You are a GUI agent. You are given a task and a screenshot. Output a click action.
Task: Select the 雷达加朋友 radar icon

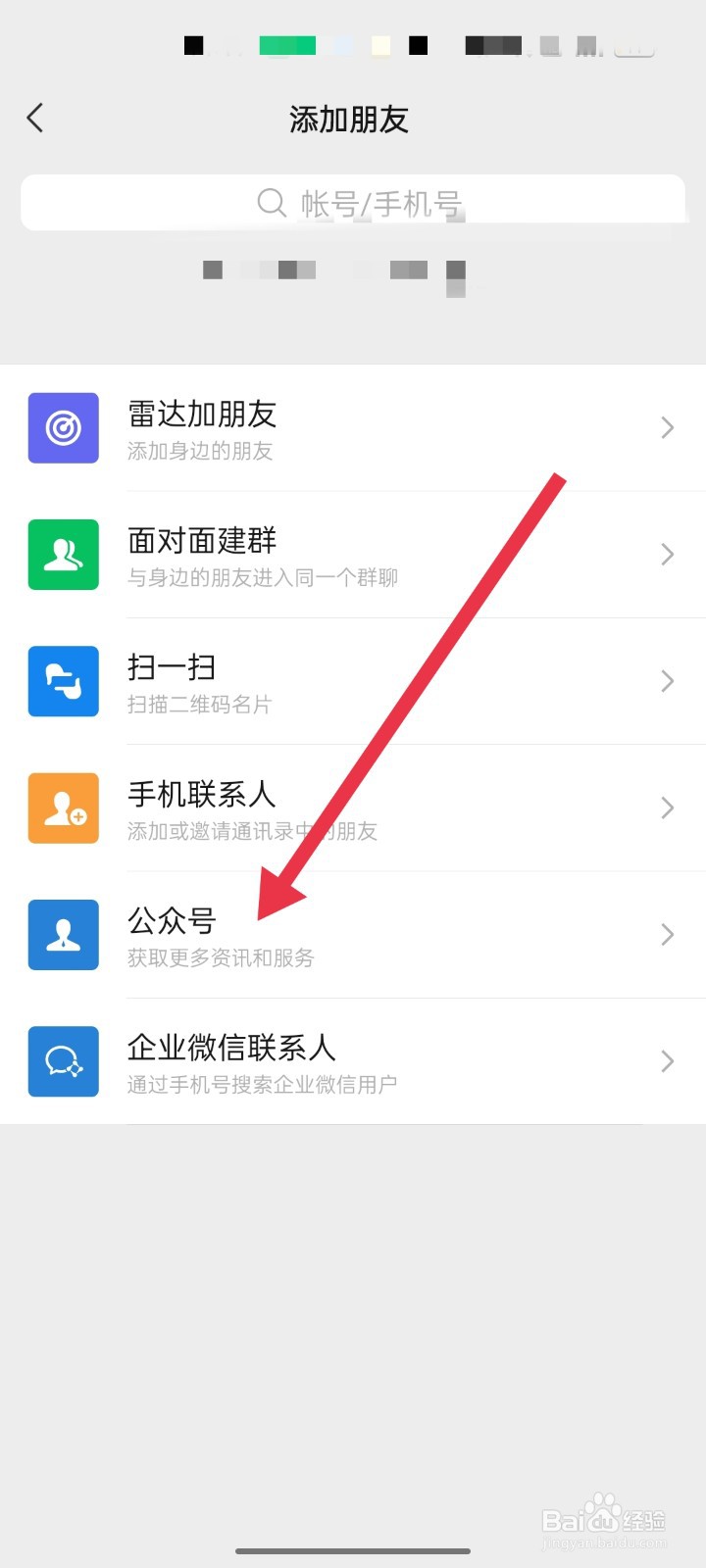point(63,427)
